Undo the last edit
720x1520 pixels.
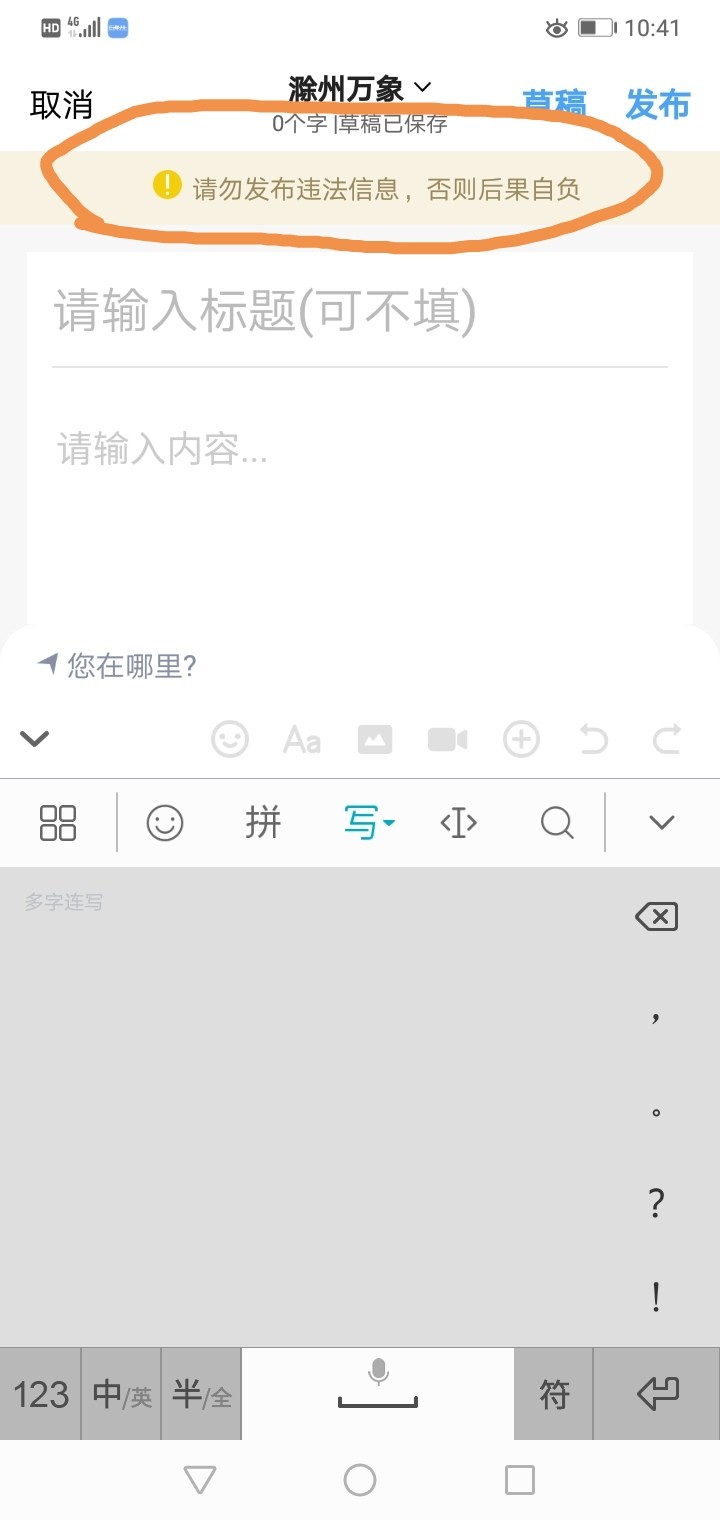pos(593,740)
